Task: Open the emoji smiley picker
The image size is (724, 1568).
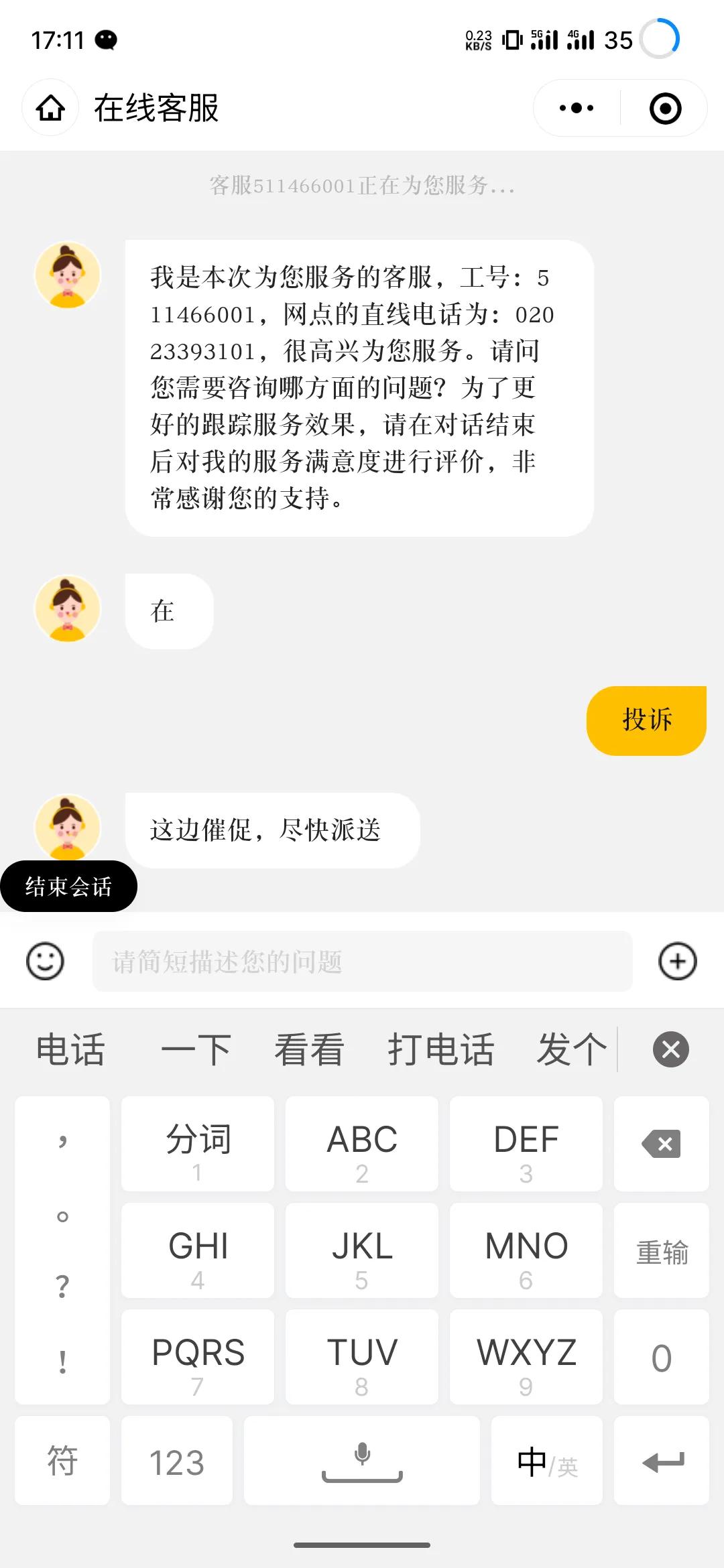Action: (x=44, y=961)
